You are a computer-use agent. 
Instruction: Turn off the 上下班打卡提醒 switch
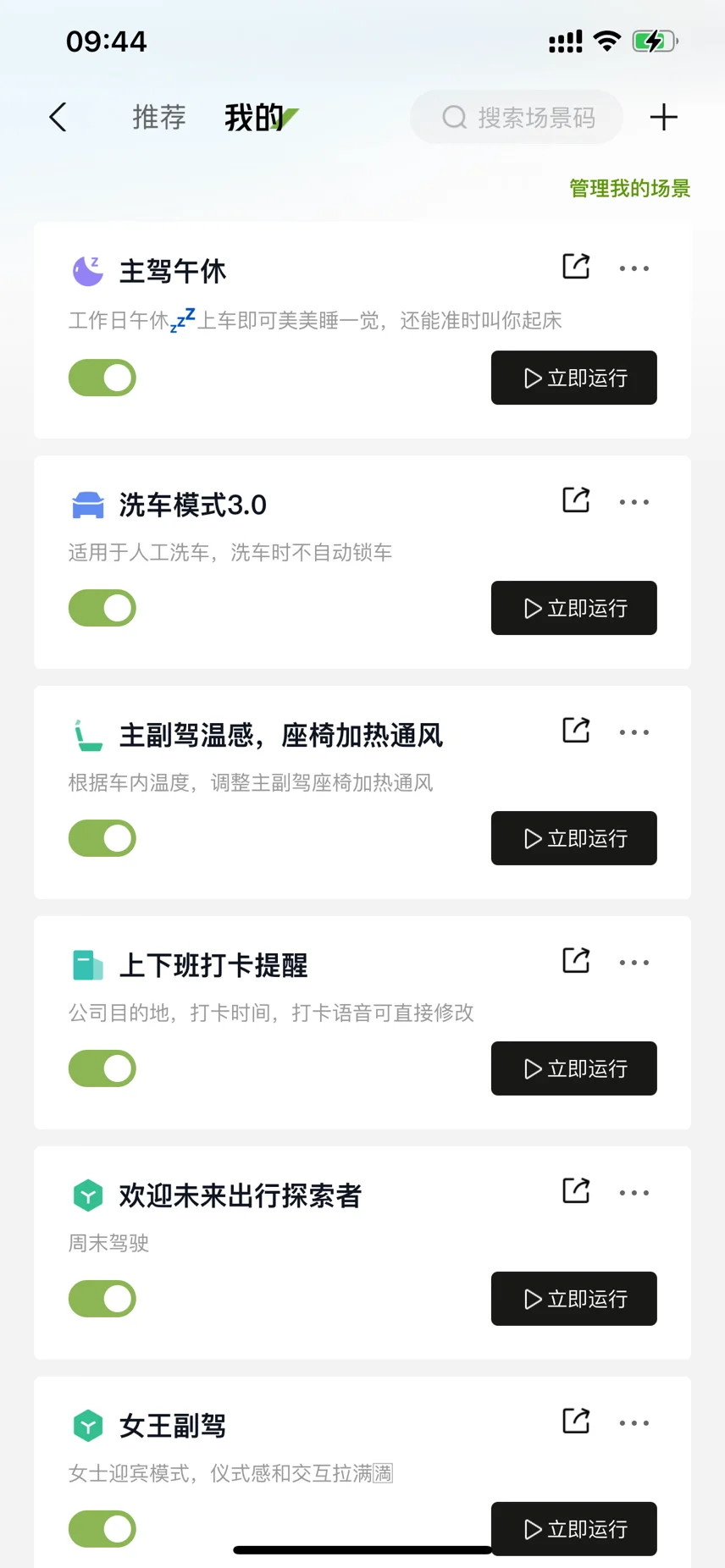[x=102, y=1068]
